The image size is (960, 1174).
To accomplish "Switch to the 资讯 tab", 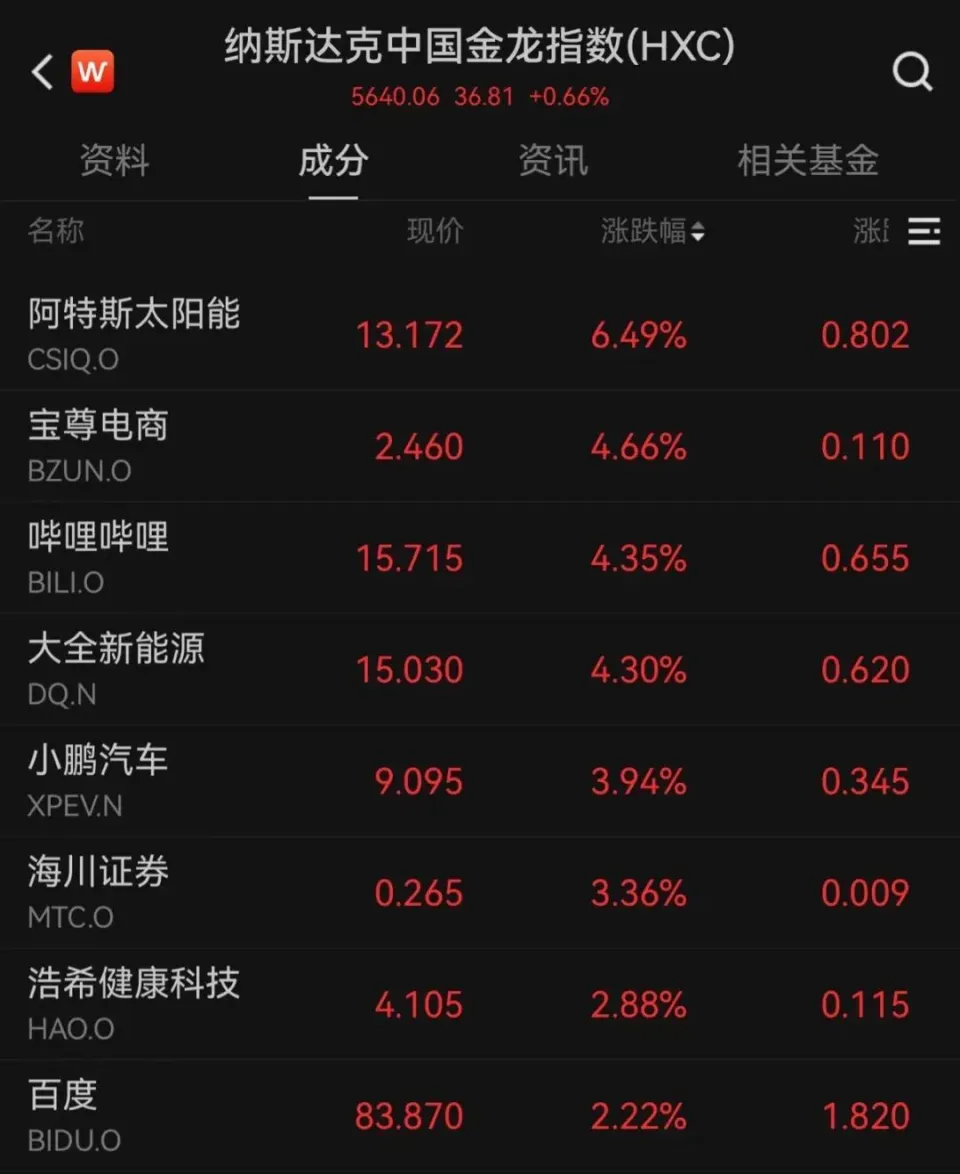I will 552,161.
